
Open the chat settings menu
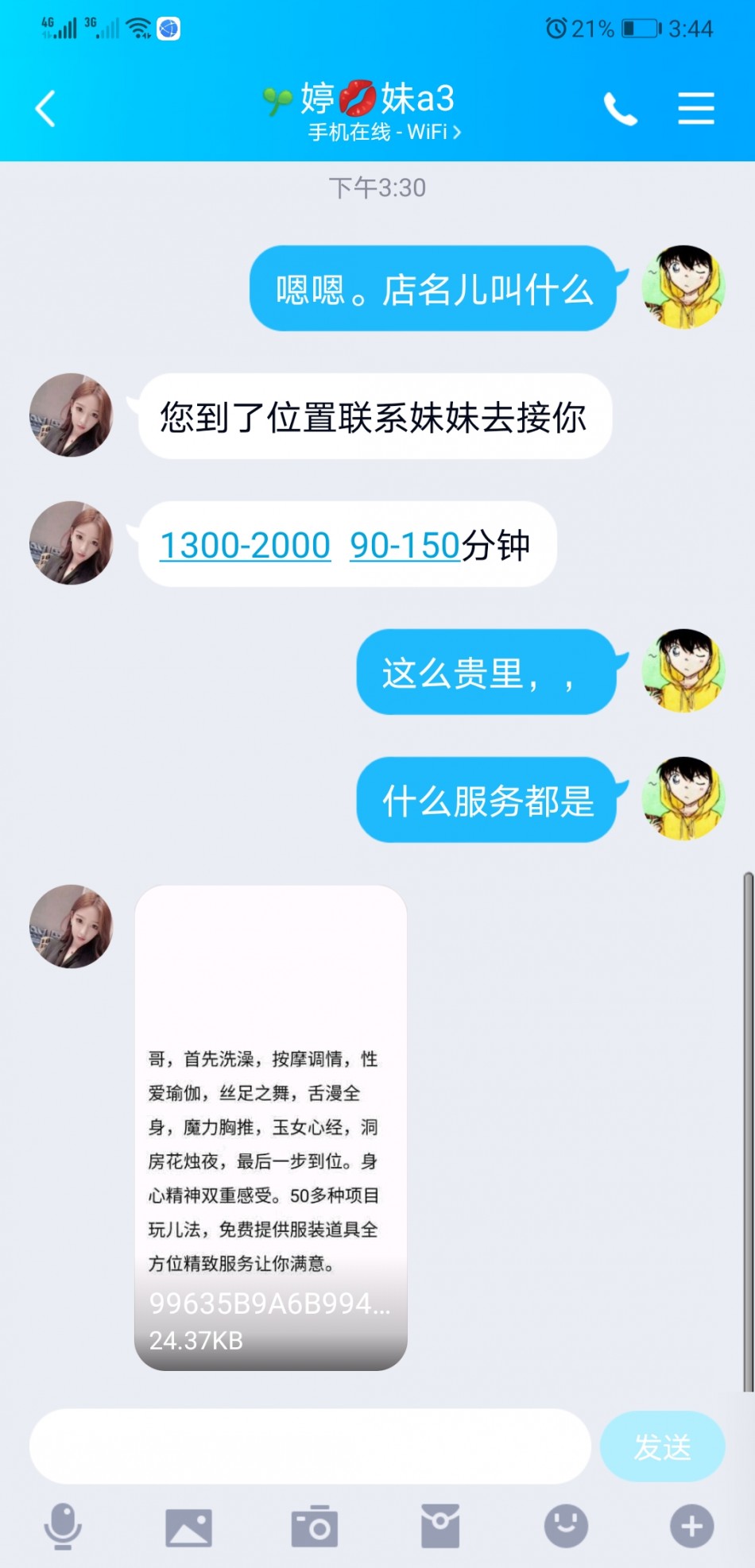695,109
